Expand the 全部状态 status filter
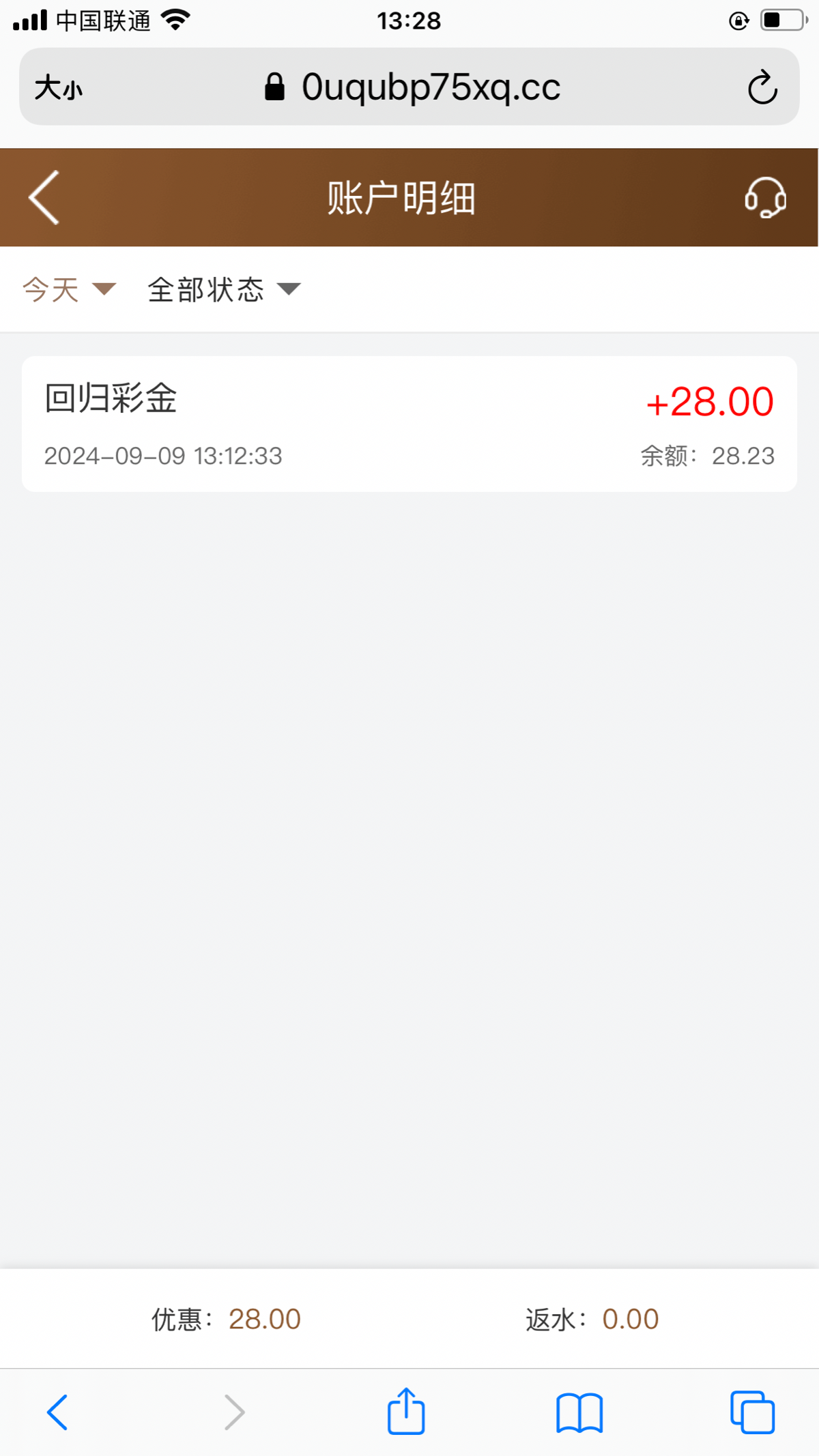Image resolution: width=819 pixels, height=1456 pixels. click(x=224, y=289)
